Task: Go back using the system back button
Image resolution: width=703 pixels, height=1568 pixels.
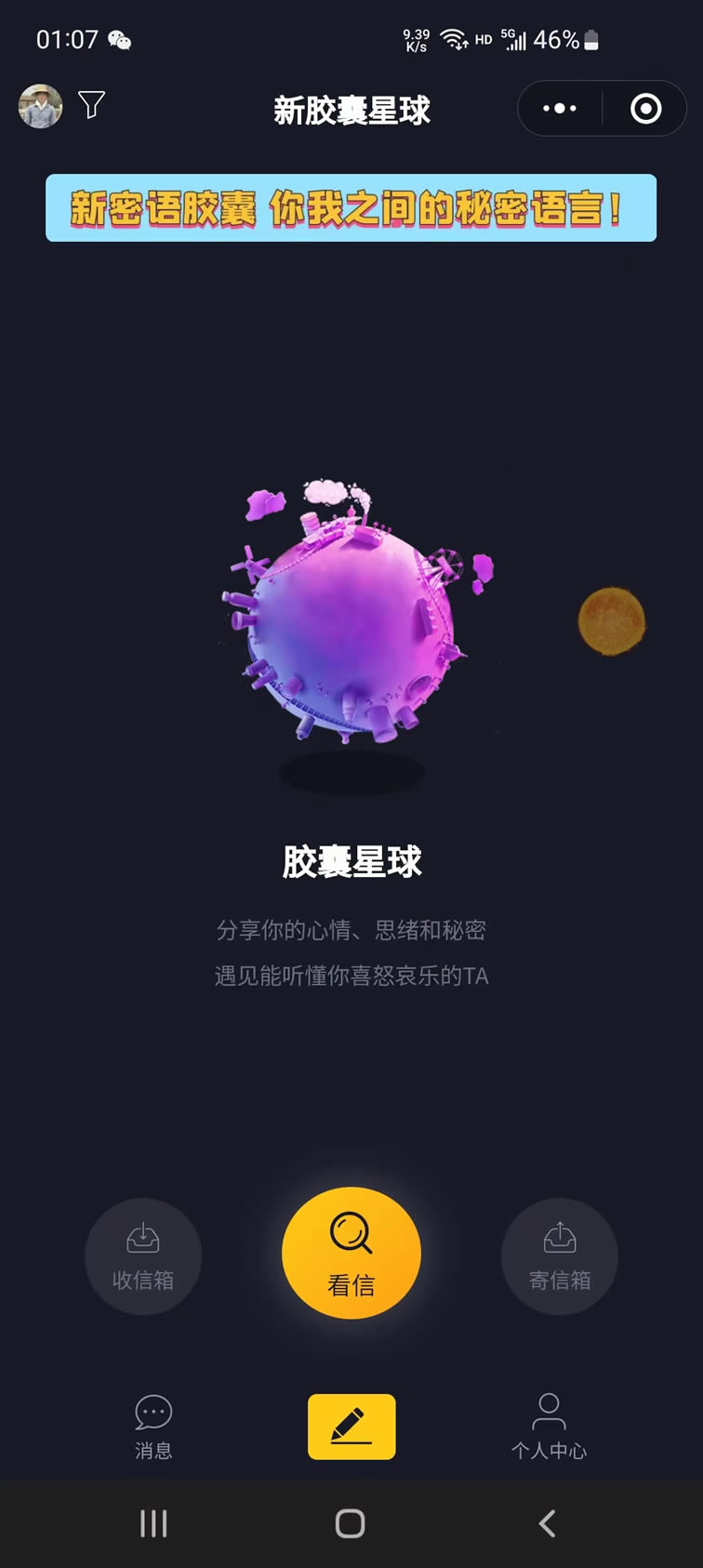Action: [547, 1523]
